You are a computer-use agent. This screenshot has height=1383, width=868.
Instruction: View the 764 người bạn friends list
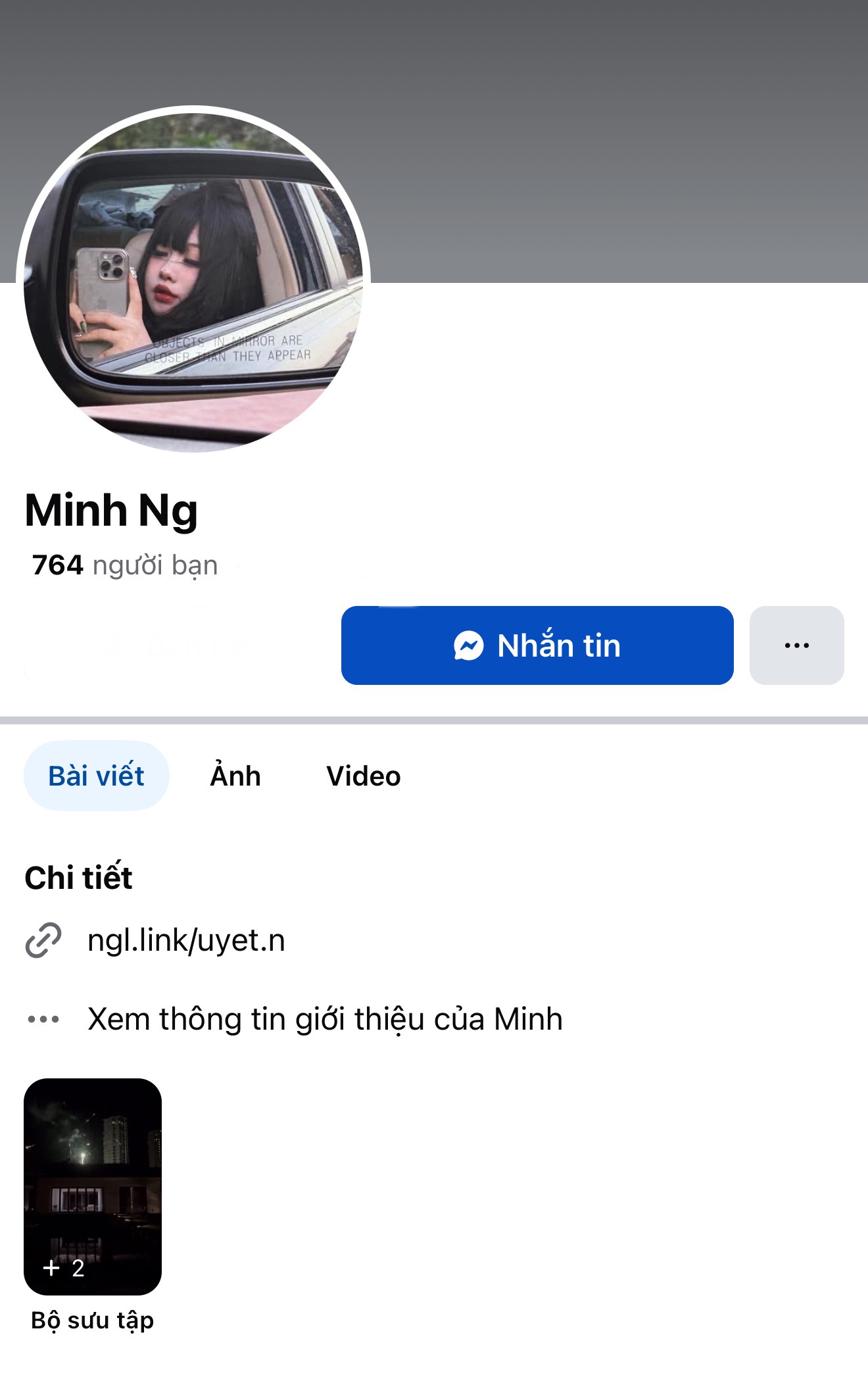click(x=125, y=565)
